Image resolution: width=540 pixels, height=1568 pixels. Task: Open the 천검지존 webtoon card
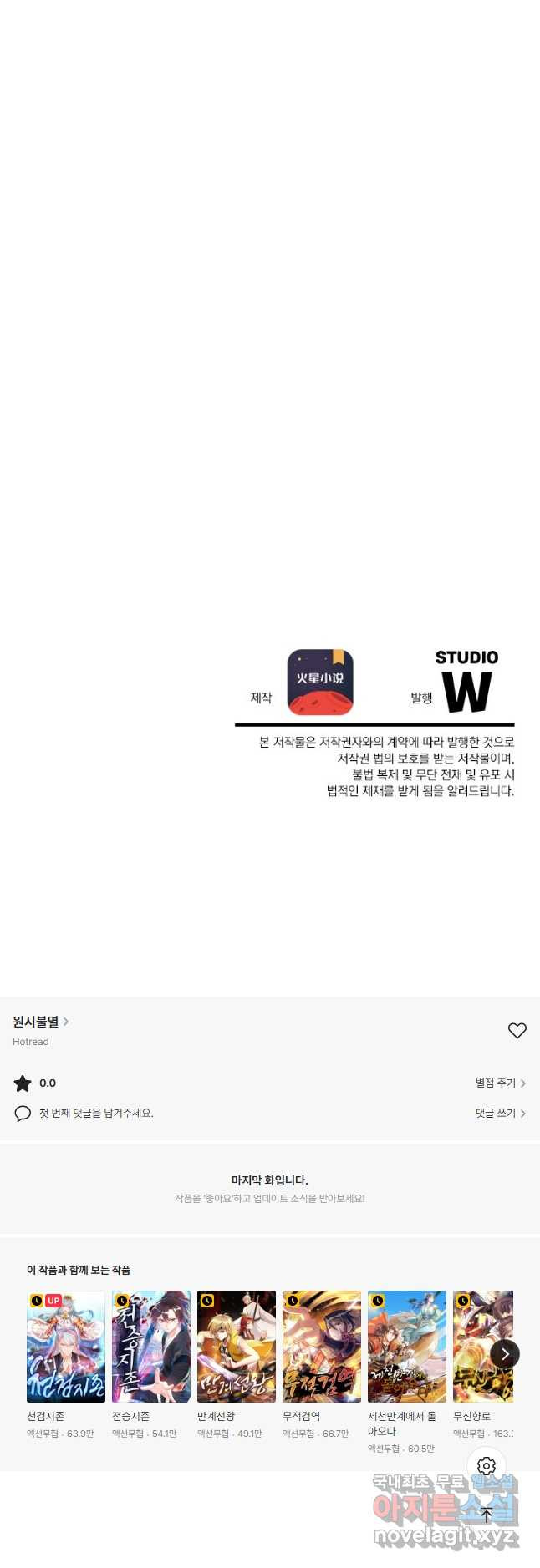tap(65, 1346)
